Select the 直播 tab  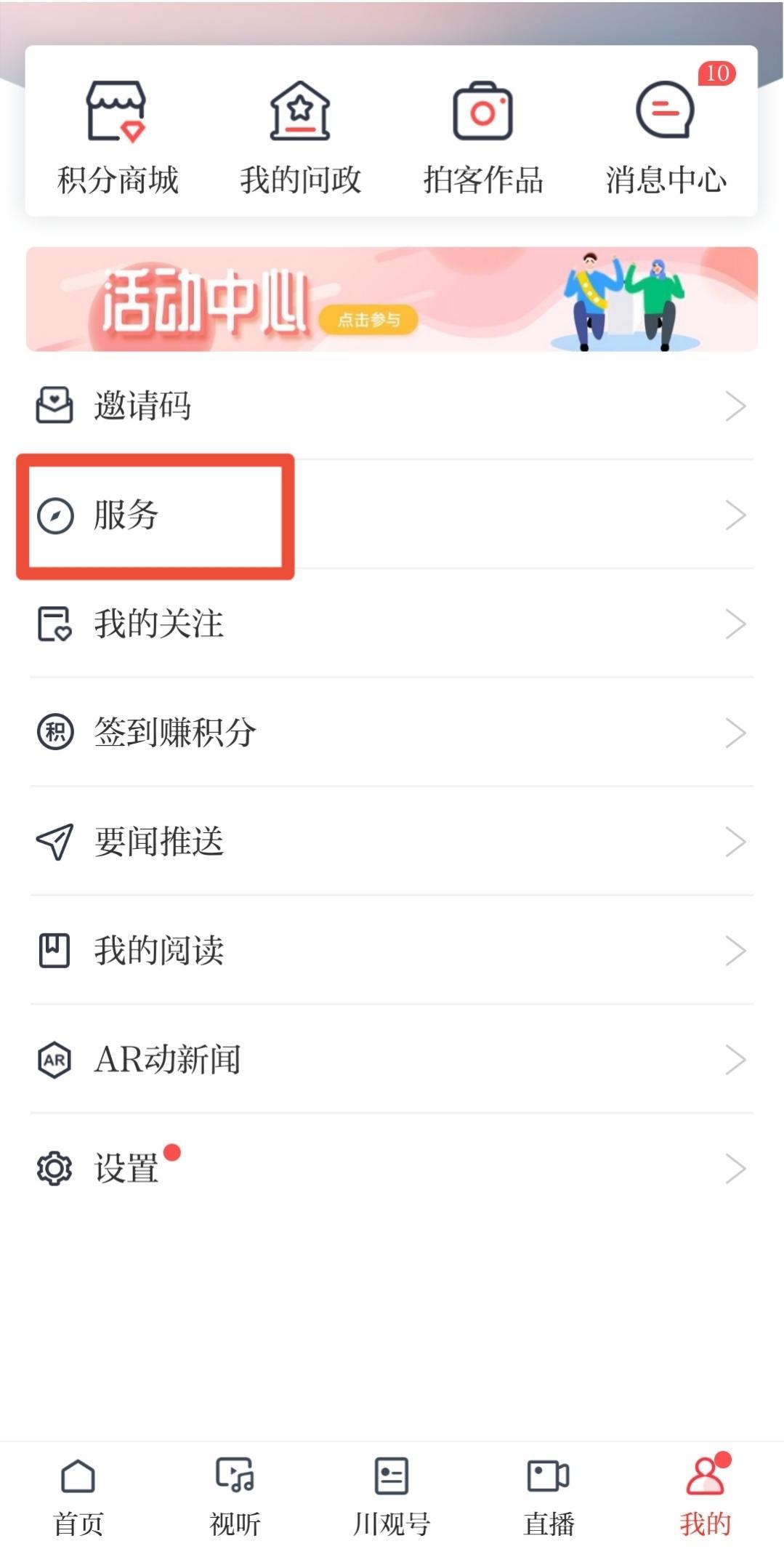[x=549, y=1496]
